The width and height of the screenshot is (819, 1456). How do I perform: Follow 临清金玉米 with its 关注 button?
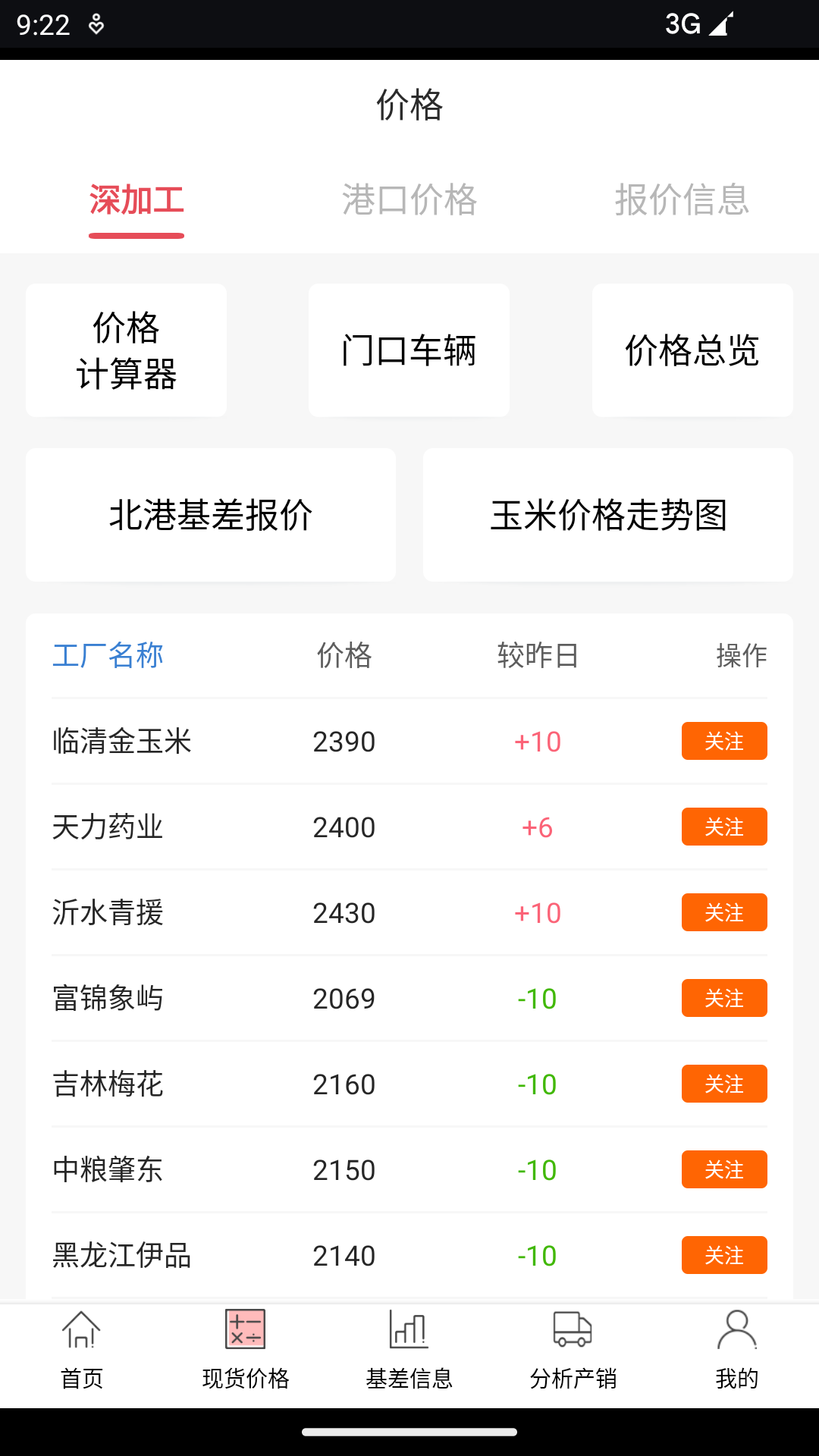tap(724, 742)
